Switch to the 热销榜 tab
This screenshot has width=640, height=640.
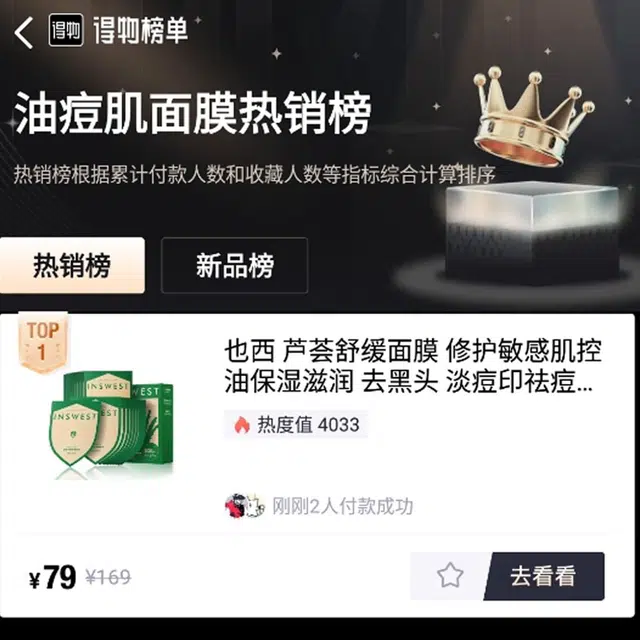72,266
